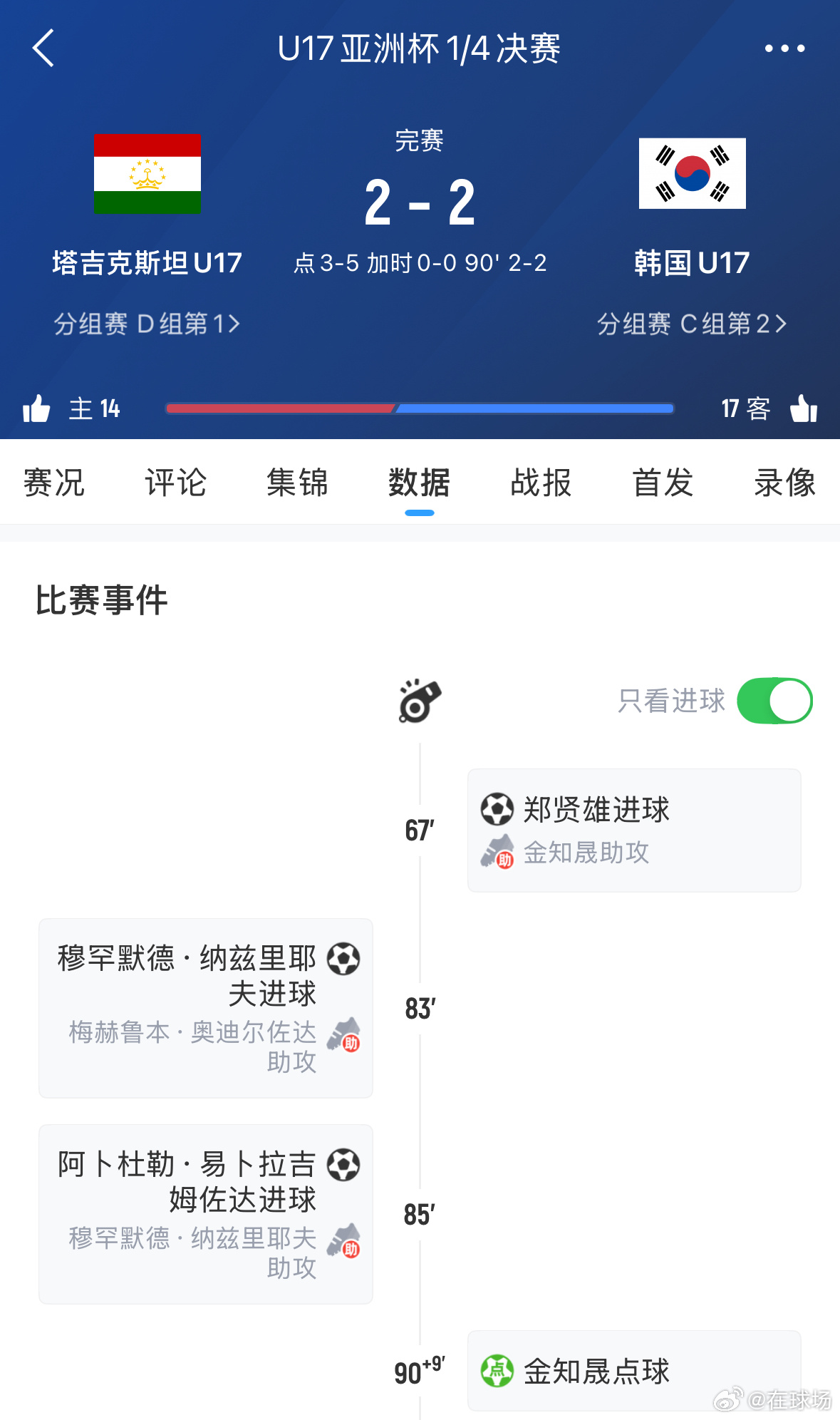Like the home team (主) thumbs-up
This screenshot has height=1420, width=840.
click(x=36, y=409)
